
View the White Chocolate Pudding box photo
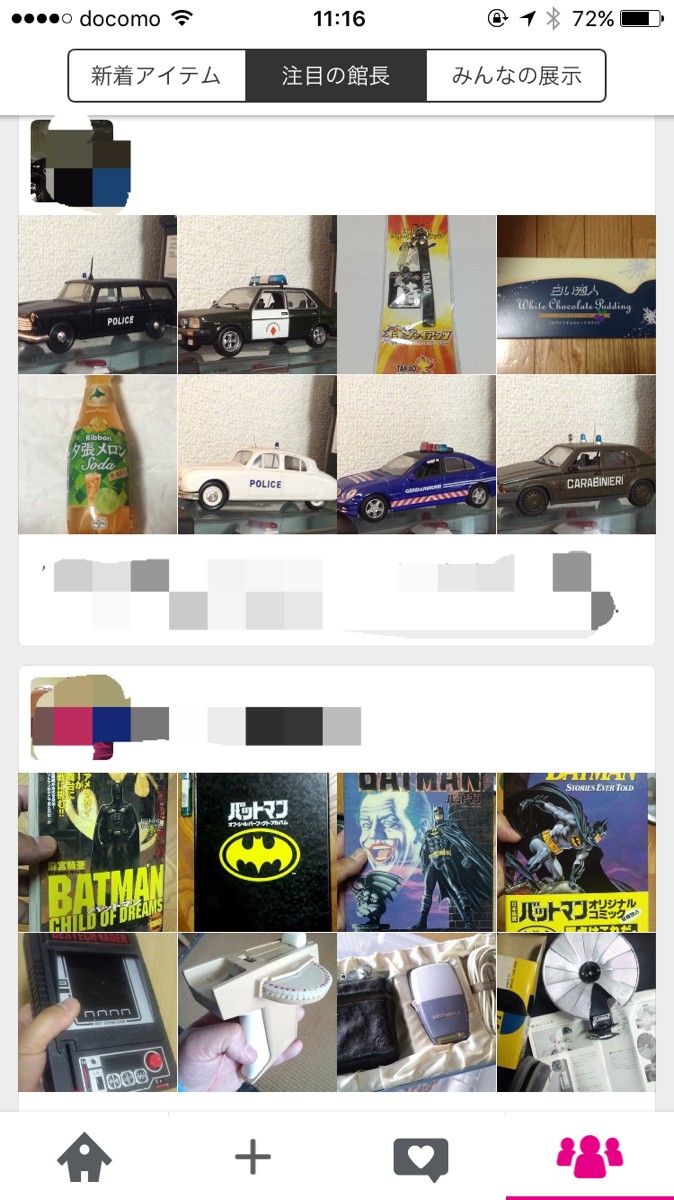click(x=576, y=295)
